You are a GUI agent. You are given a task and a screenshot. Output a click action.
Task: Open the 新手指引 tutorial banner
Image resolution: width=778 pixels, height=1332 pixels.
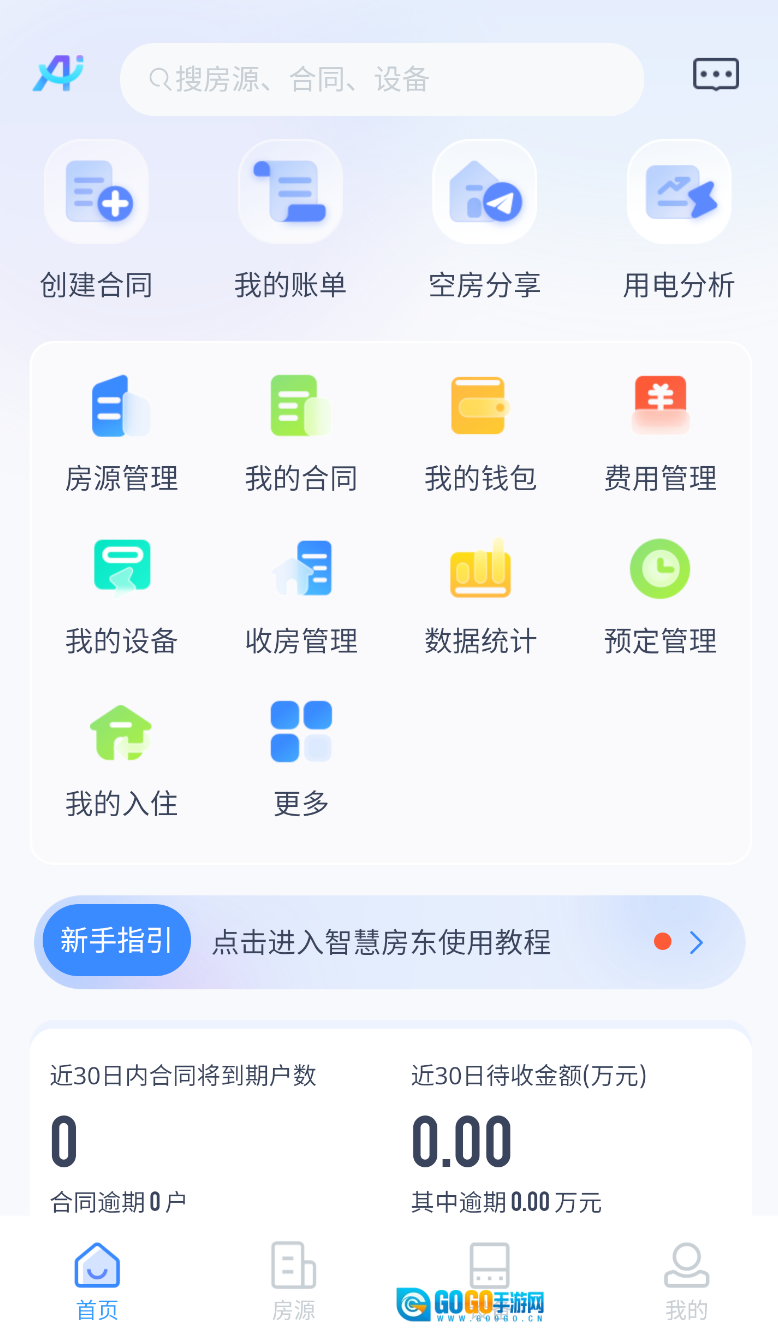pyautogui.click(x=390, y=941)
